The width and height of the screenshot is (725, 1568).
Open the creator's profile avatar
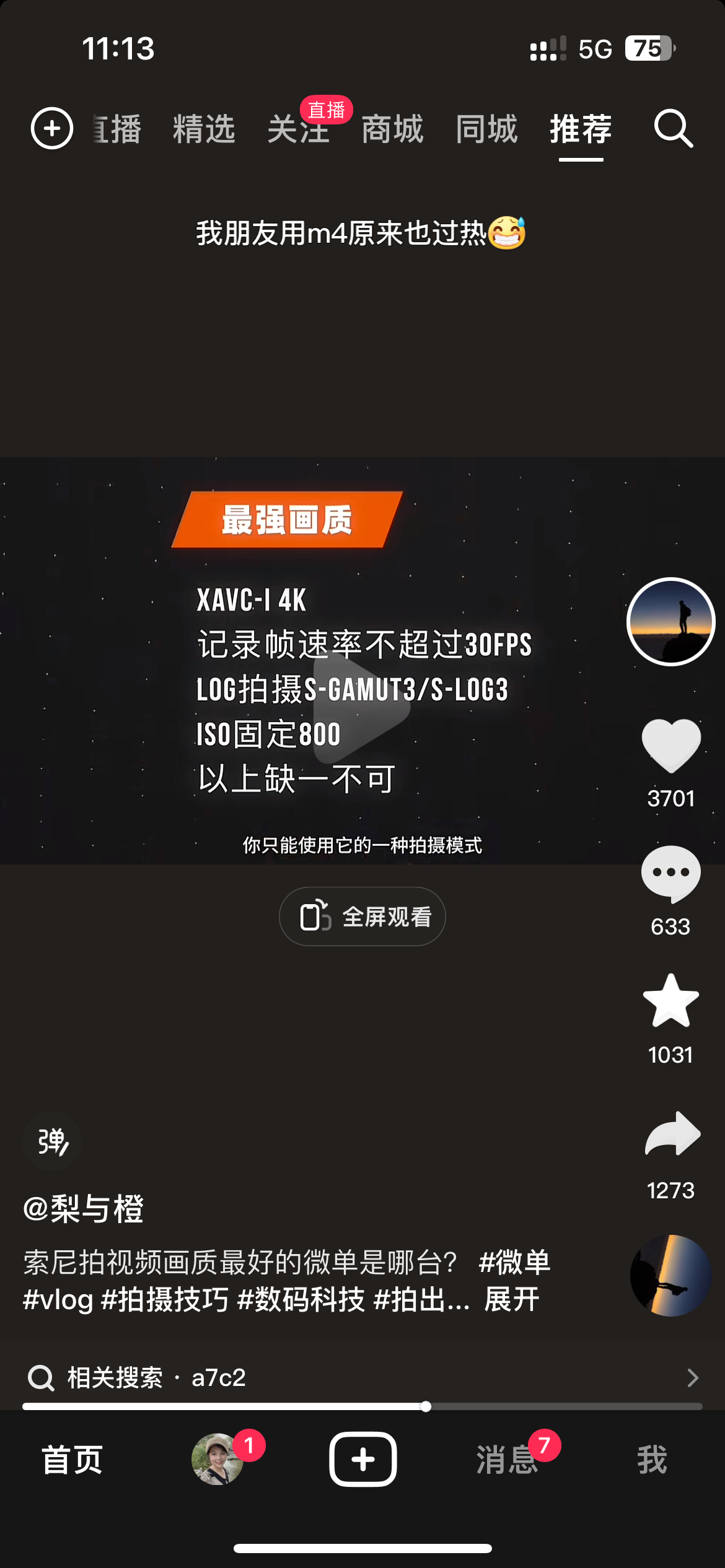670,622
